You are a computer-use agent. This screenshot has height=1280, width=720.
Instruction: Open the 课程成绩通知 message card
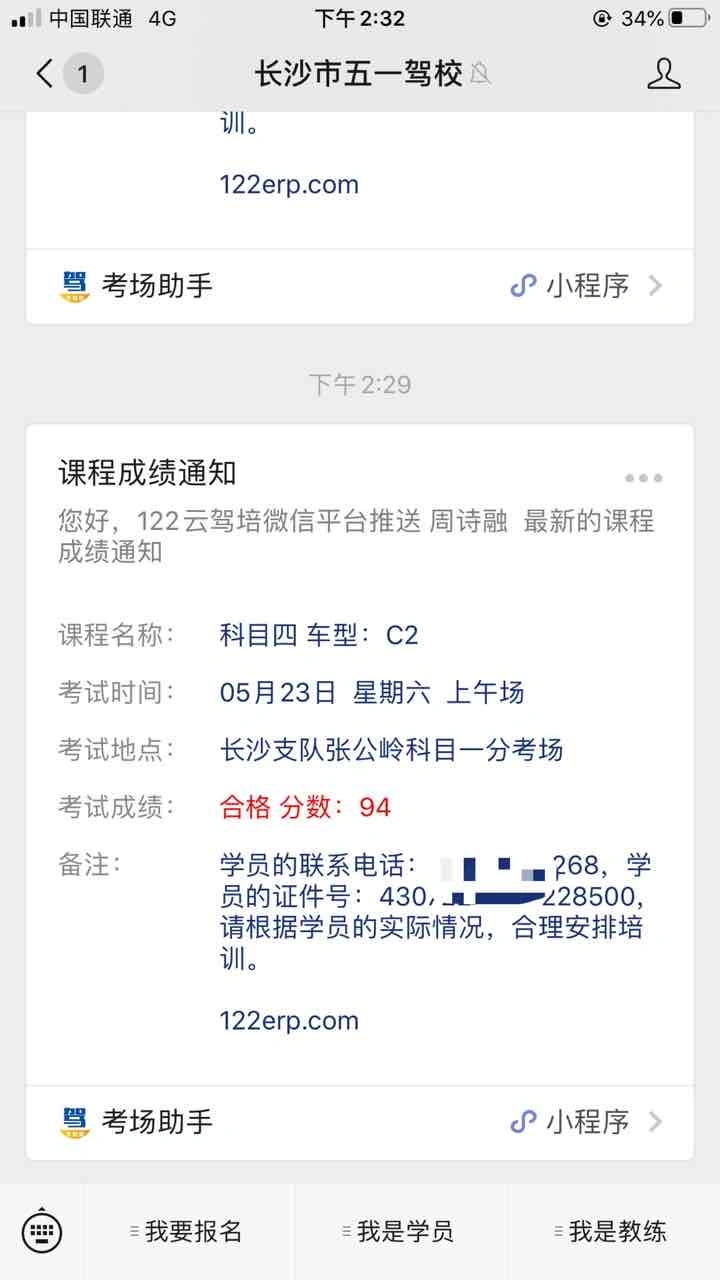(x=360, y=755)
